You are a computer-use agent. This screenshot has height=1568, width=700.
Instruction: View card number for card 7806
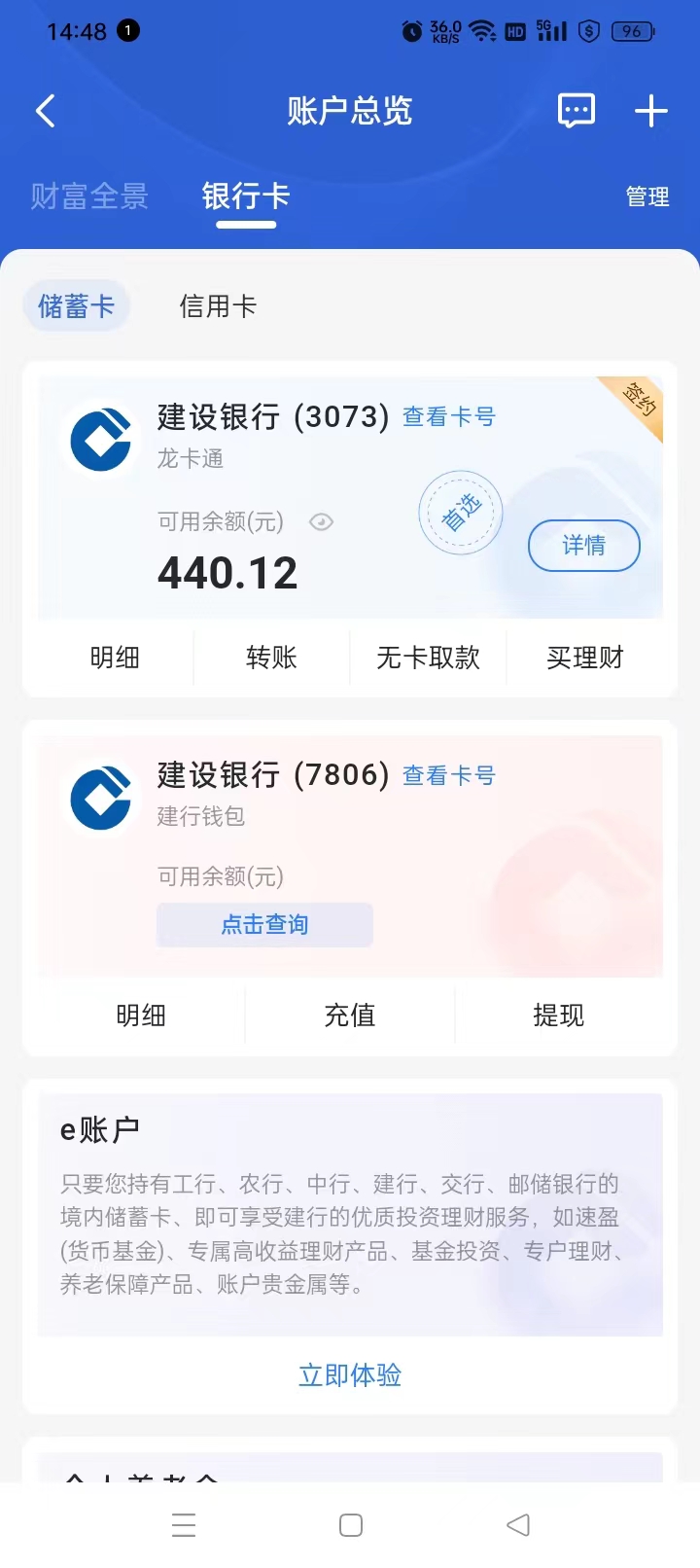(449, 775)
